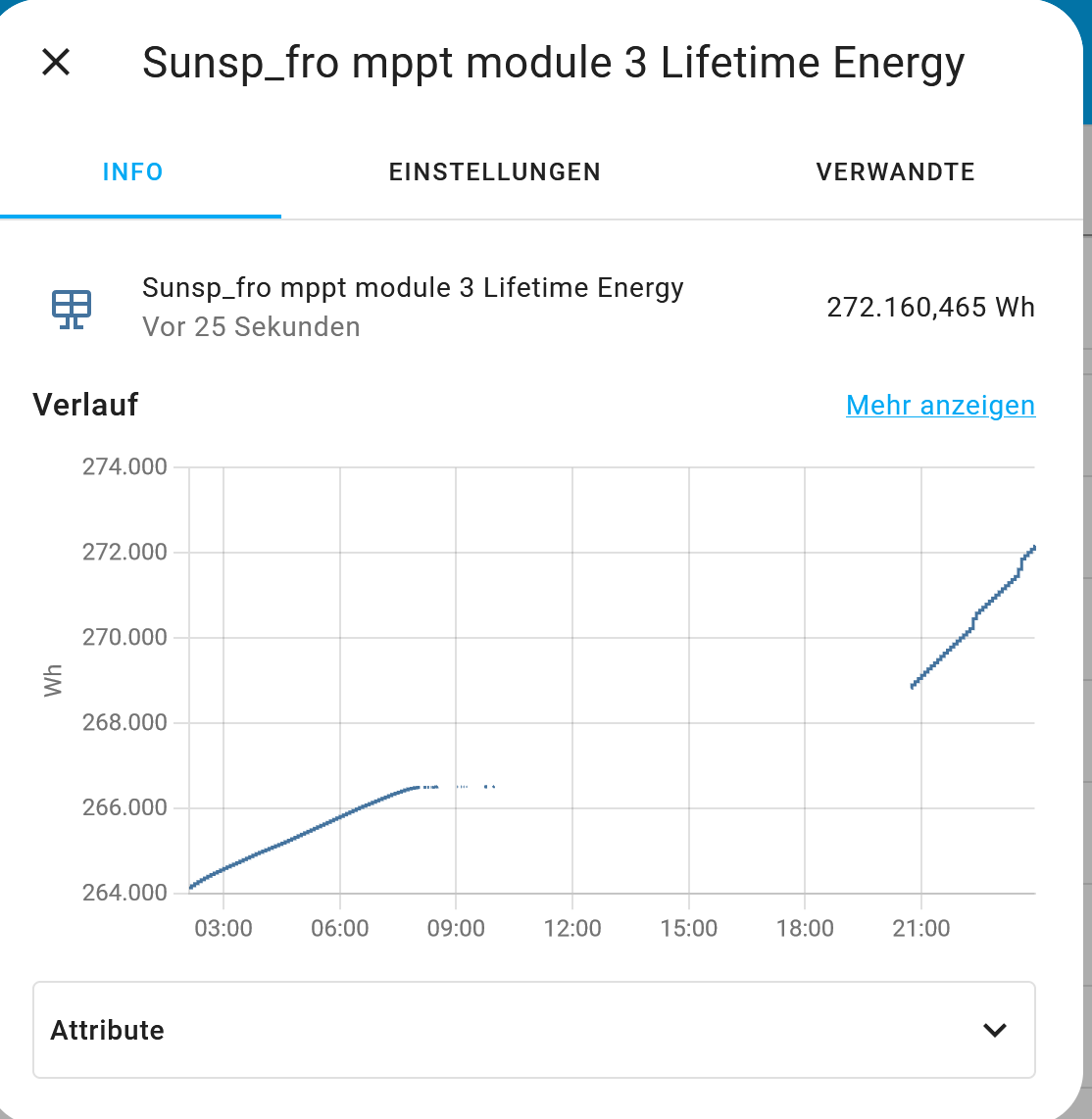The height and width of the screenshot is (1119, 1092).
Task: Click the solar panel entity icon
Action: [69, 309]
